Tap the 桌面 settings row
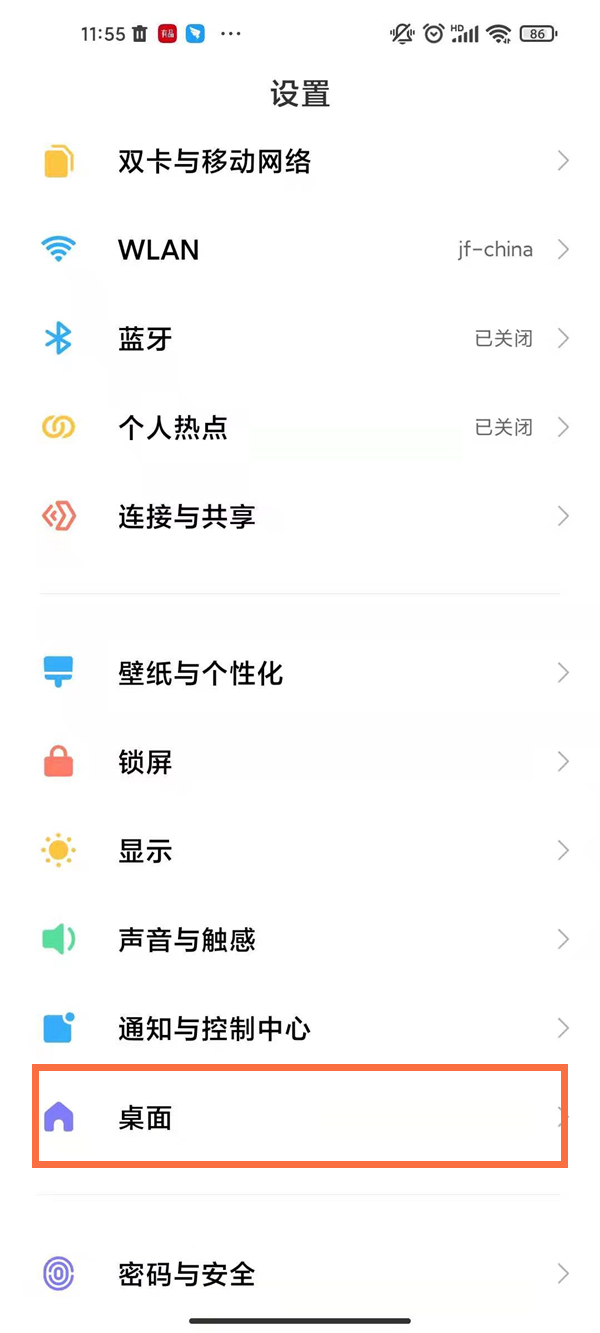This screenshot has height=1333, width=600. [x=146, y=1118]
